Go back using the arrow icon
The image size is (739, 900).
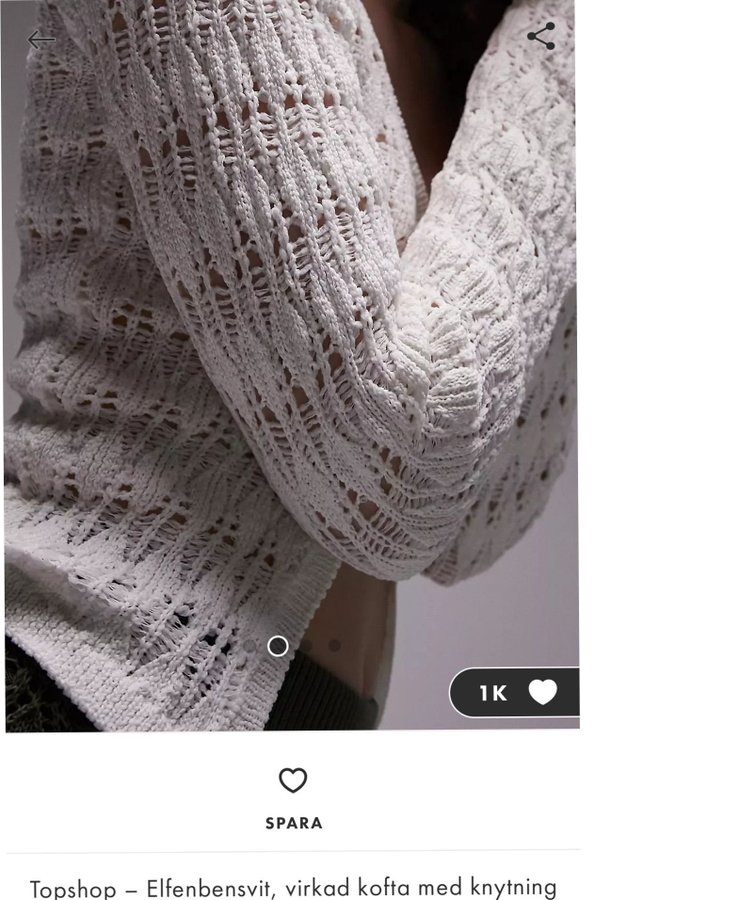pyautogui.click(x=40, y=40)
